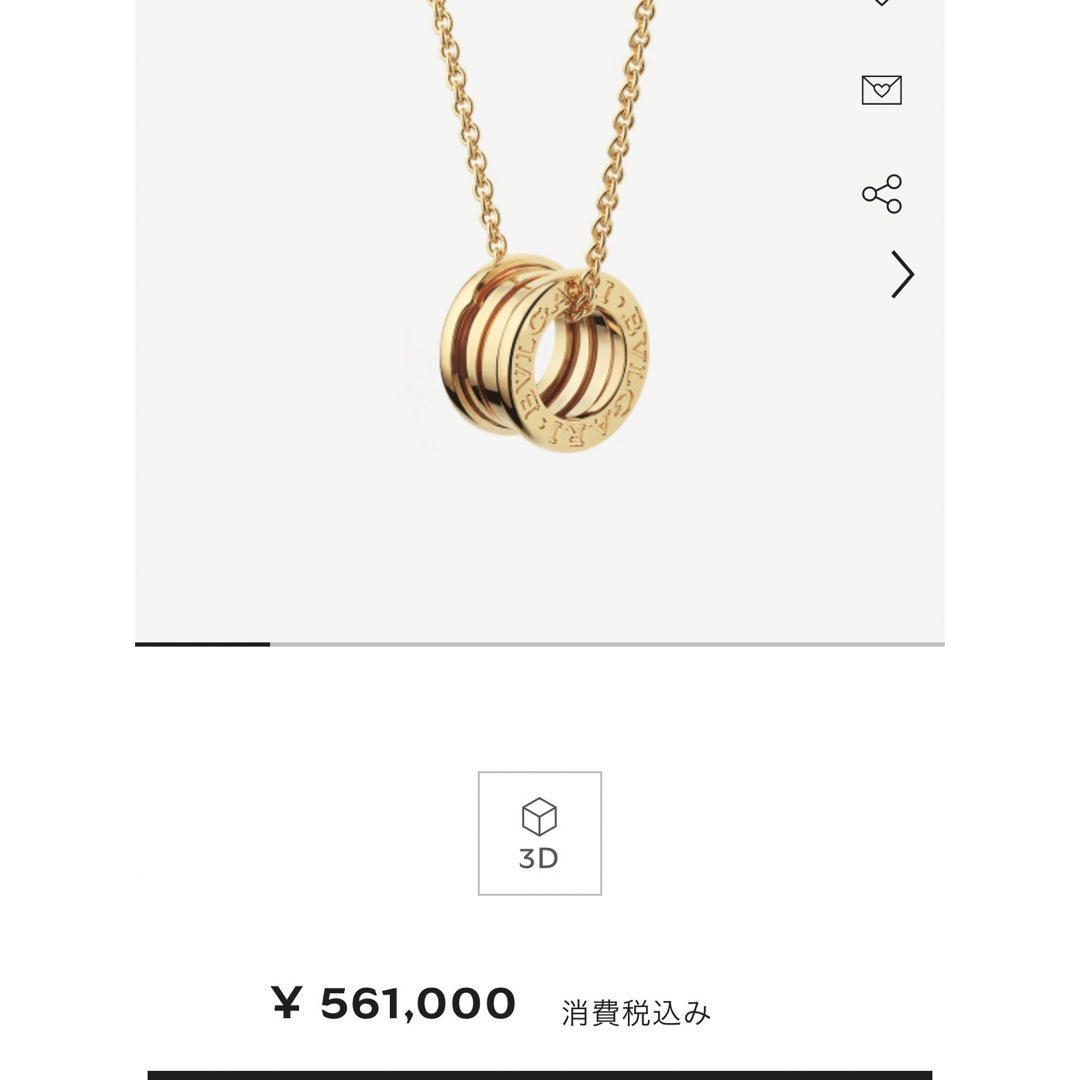
Task: Open the 3D product view
Action: [539, 833]
